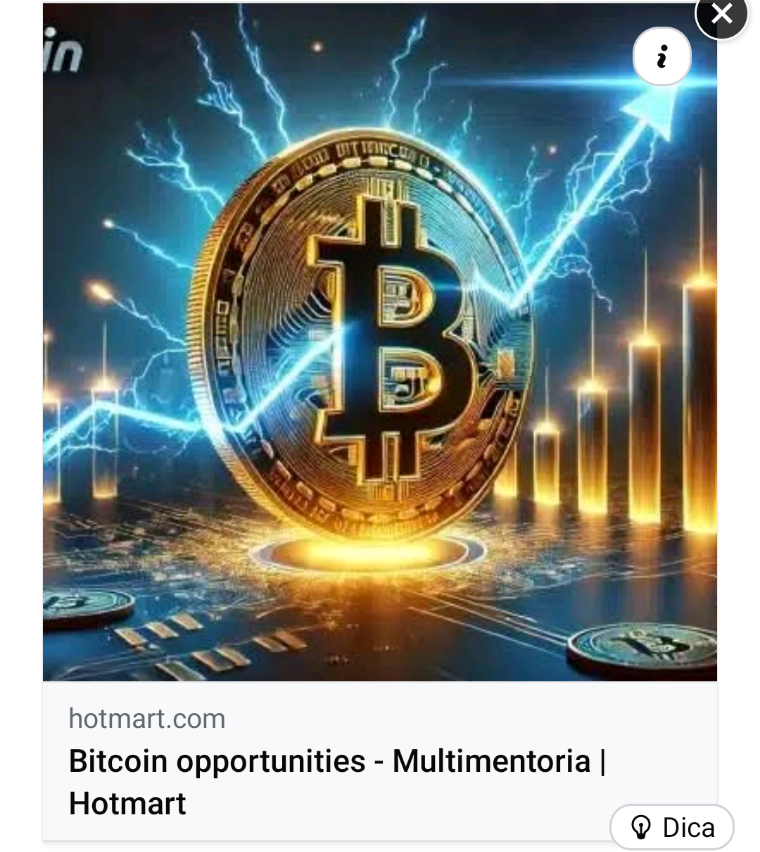The height and width of the screenshot is (852, 760).
Task: Open the image info icon
Action: point(662,57)
